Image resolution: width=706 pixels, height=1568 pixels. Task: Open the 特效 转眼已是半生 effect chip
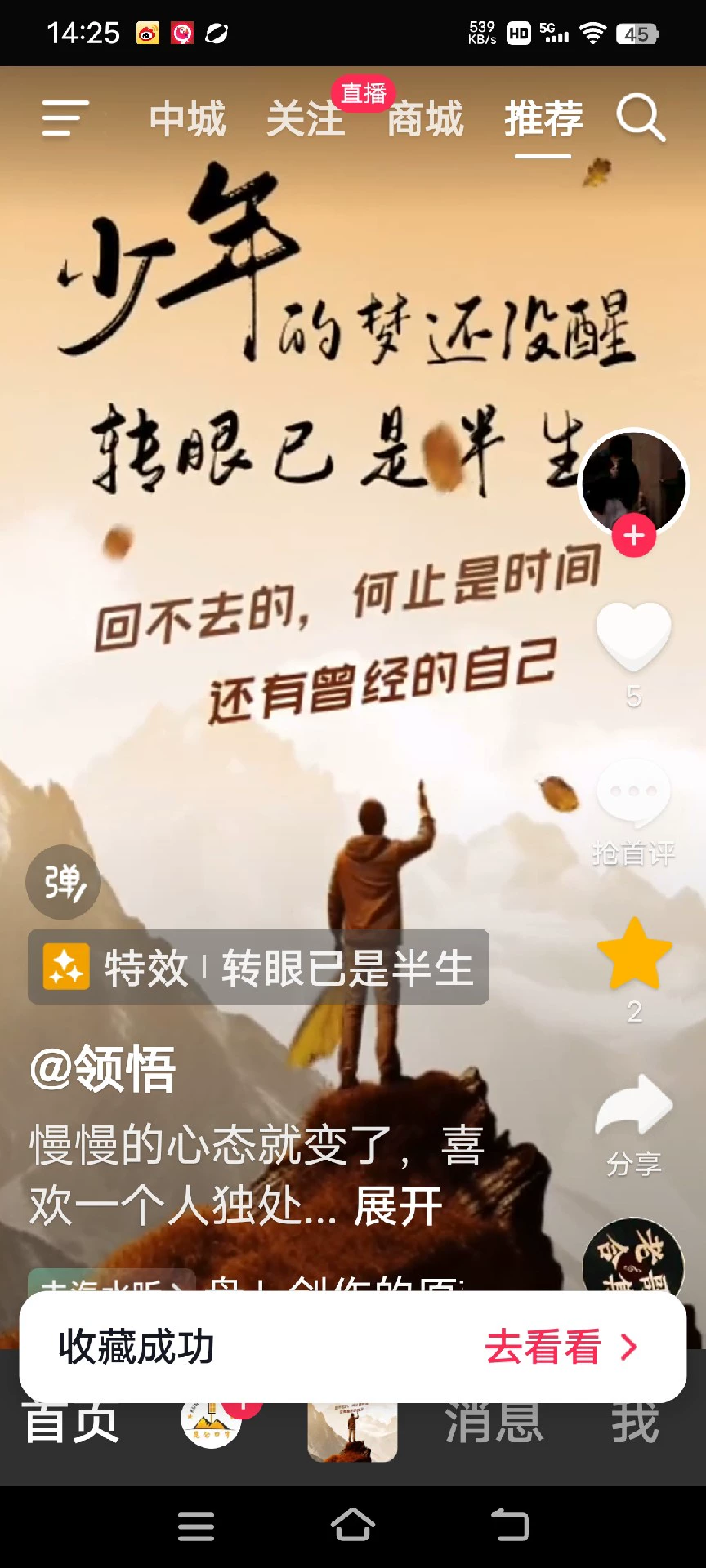(258, 967)
